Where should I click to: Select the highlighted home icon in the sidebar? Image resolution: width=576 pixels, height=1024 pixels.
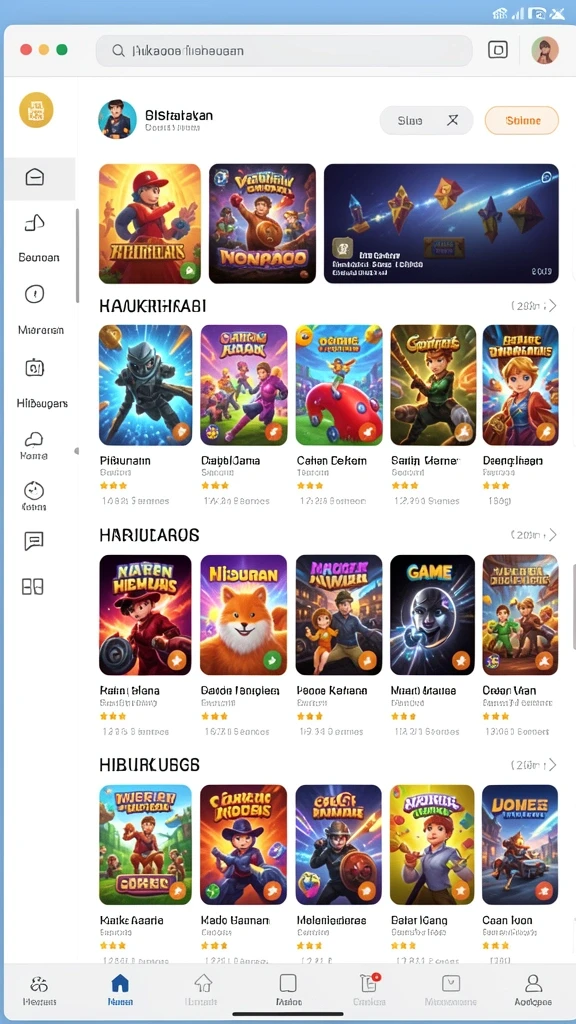point(35,177)
